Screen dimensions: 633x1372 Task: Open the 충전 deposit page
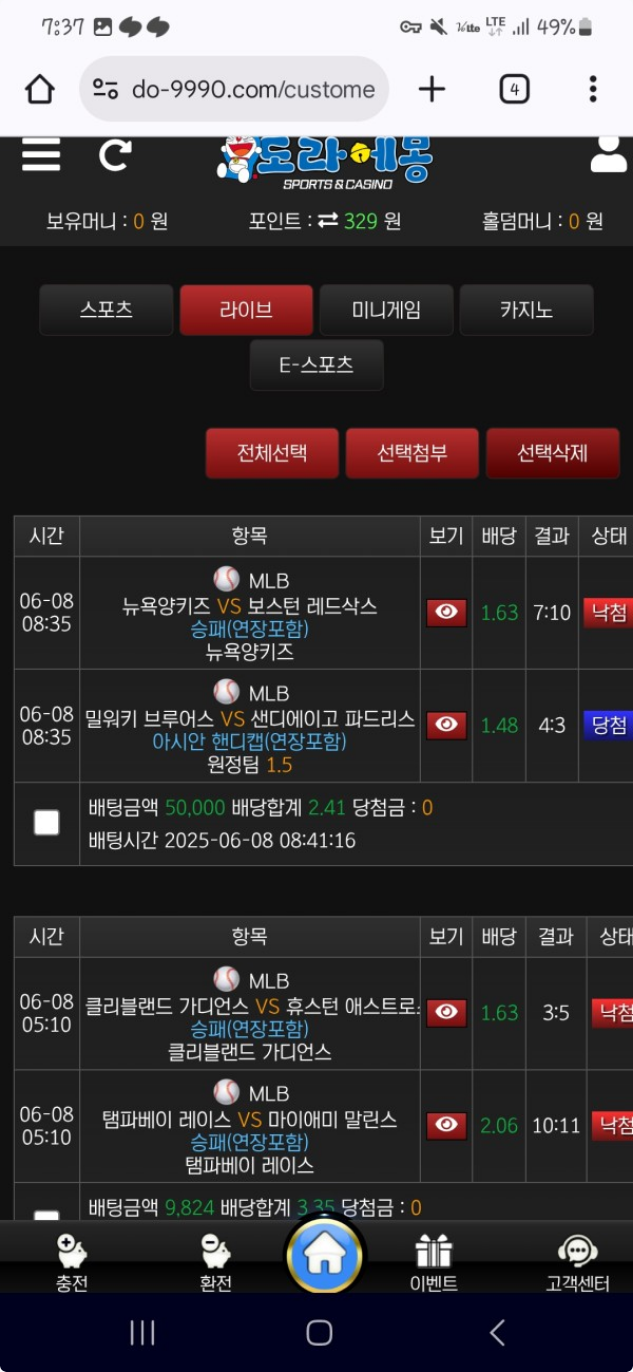pyautogui.click(x=71, y=1262)
